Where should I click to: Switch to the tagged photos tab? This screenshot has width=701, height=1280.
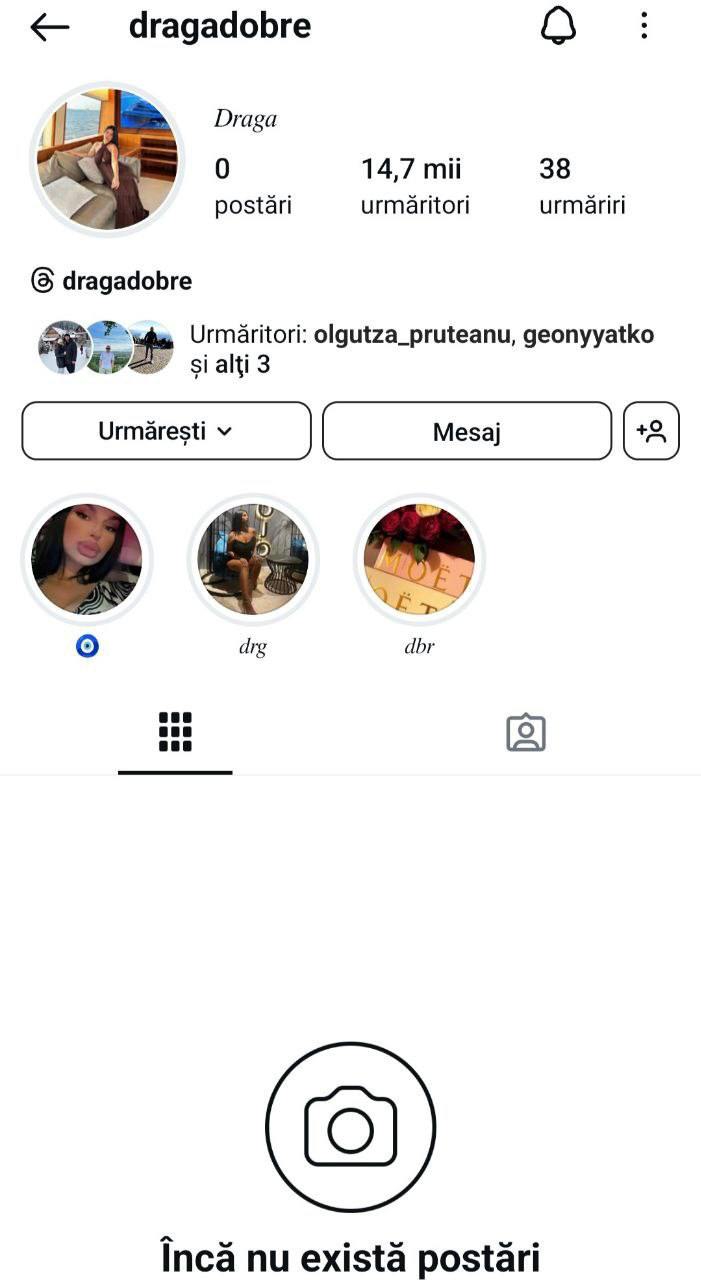[525, 733]
